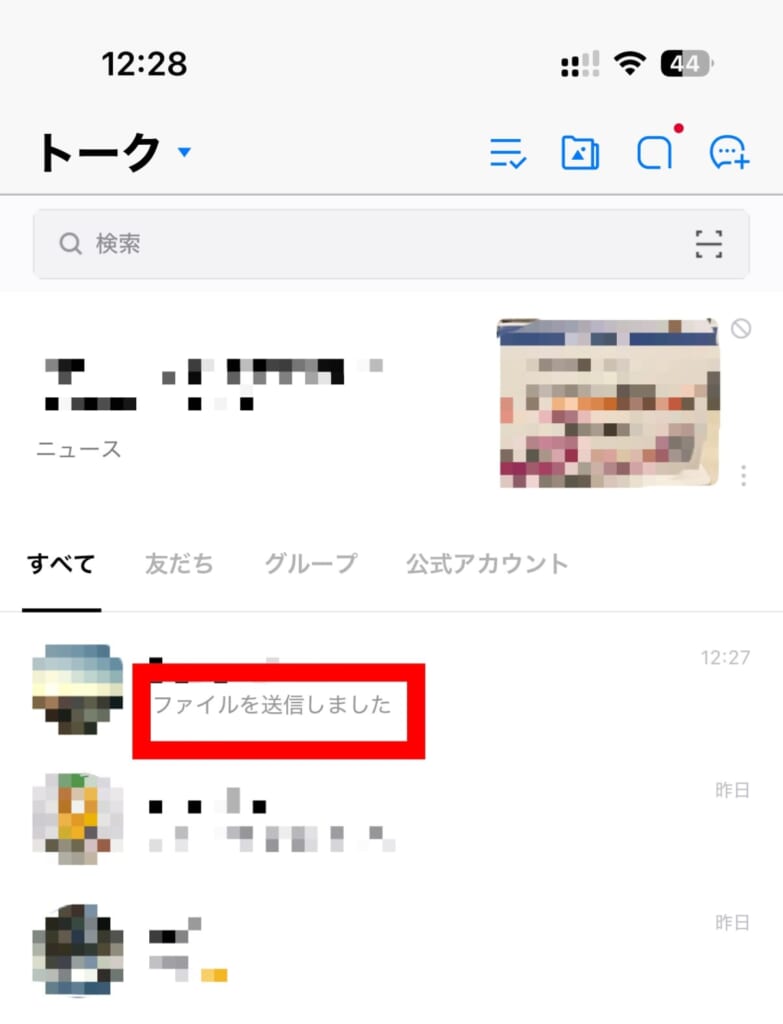The width and height of the screenshot is (783, 1024).
Task: Open the news banner's three-dot menu
Action: [743, 476]
